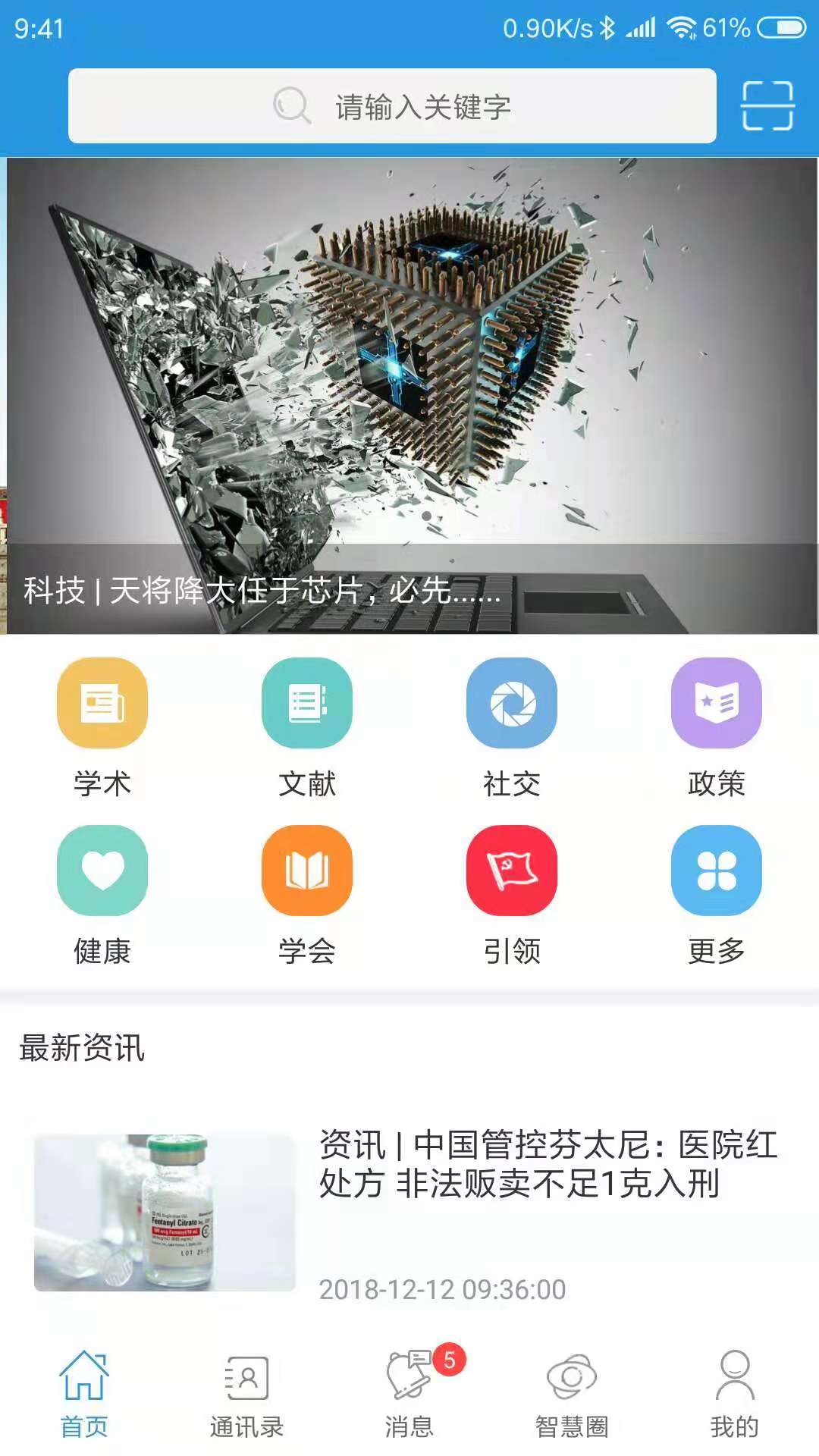Open the chip technology banner article
819x1456 pixels.
point(409,394)
